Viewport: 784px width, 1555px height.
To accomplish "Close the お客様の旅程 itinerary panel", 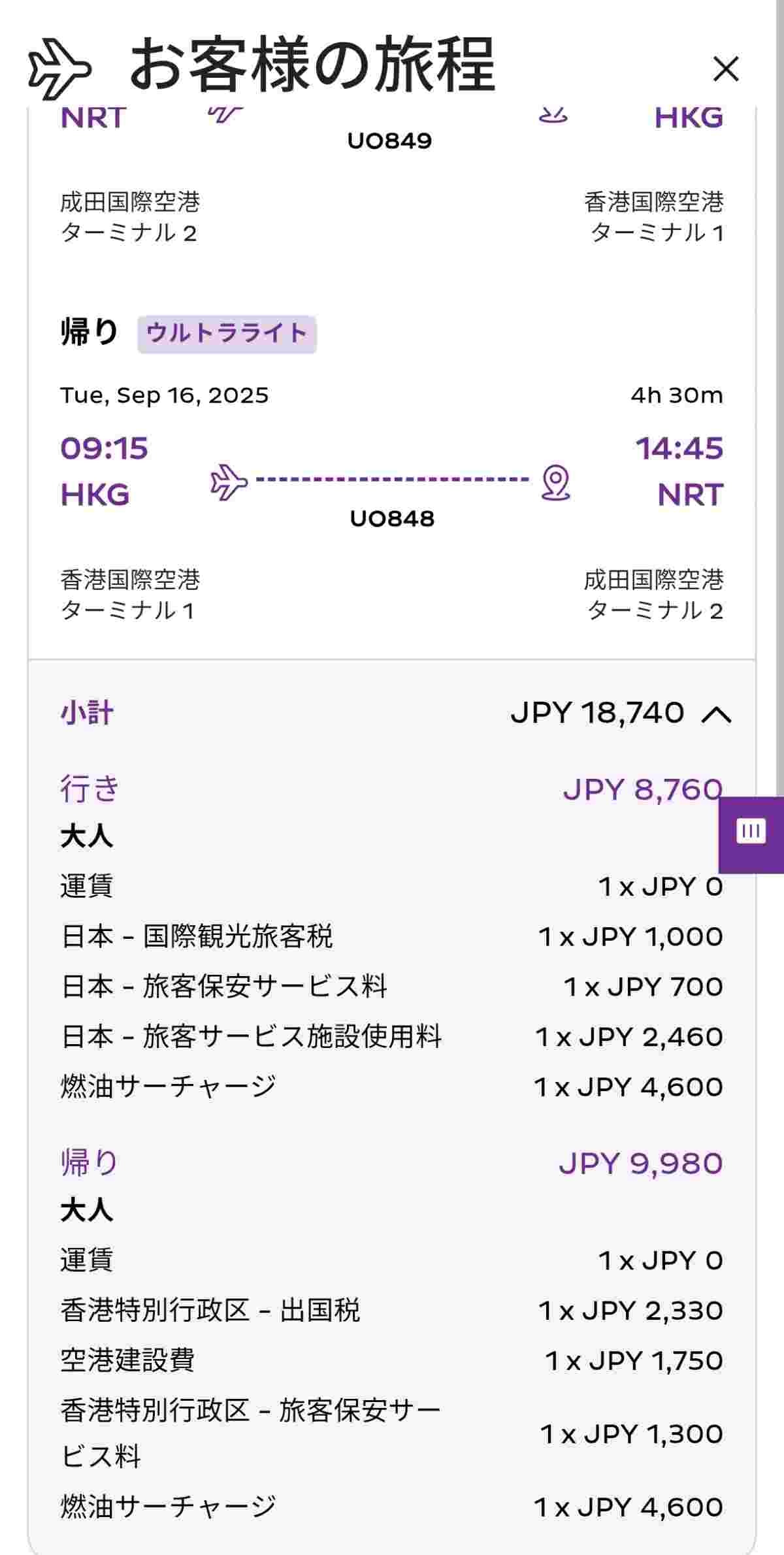I will point(725,69).
